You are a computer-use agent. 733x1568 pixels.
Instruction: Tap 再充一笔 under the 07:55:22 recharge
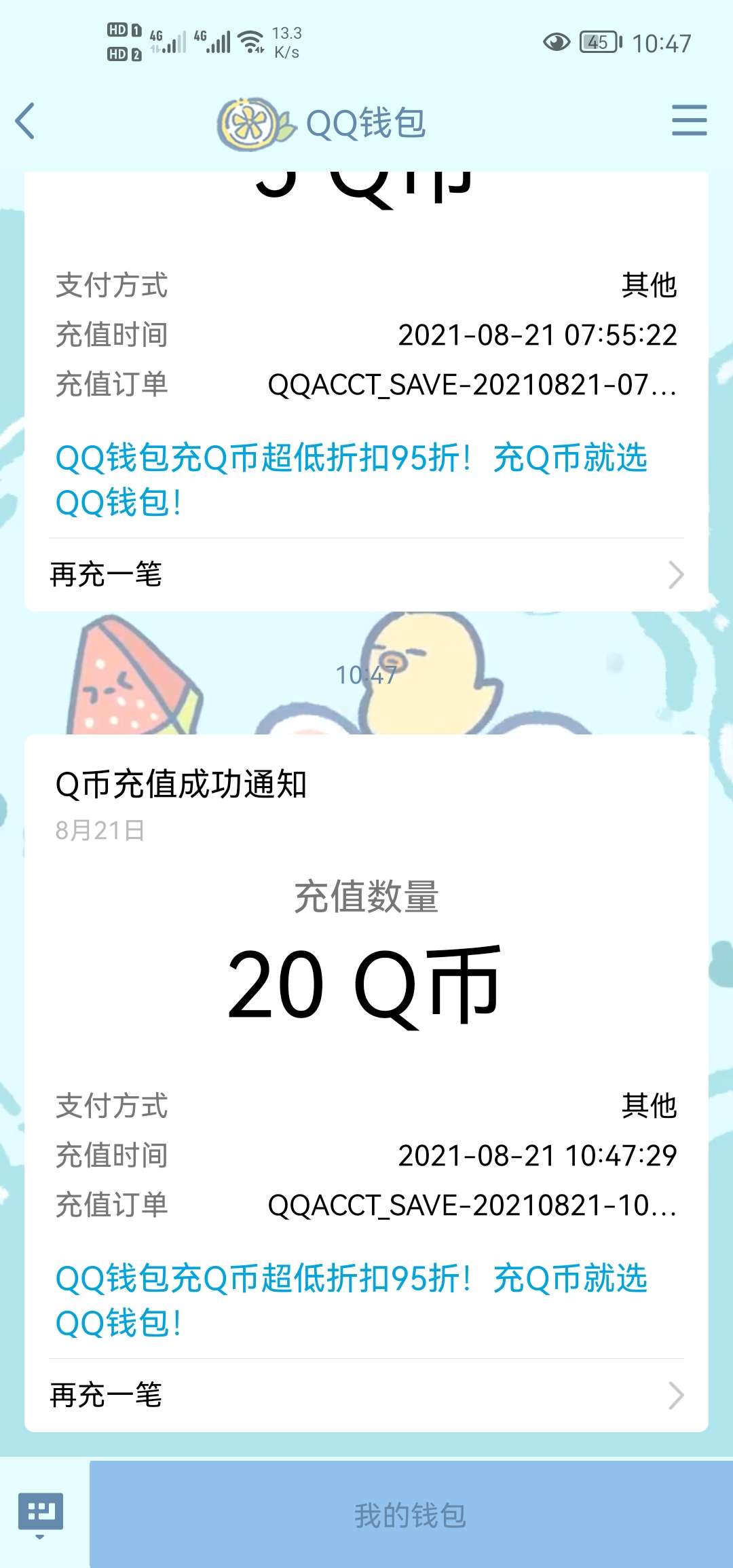click(x=366, y=575)
